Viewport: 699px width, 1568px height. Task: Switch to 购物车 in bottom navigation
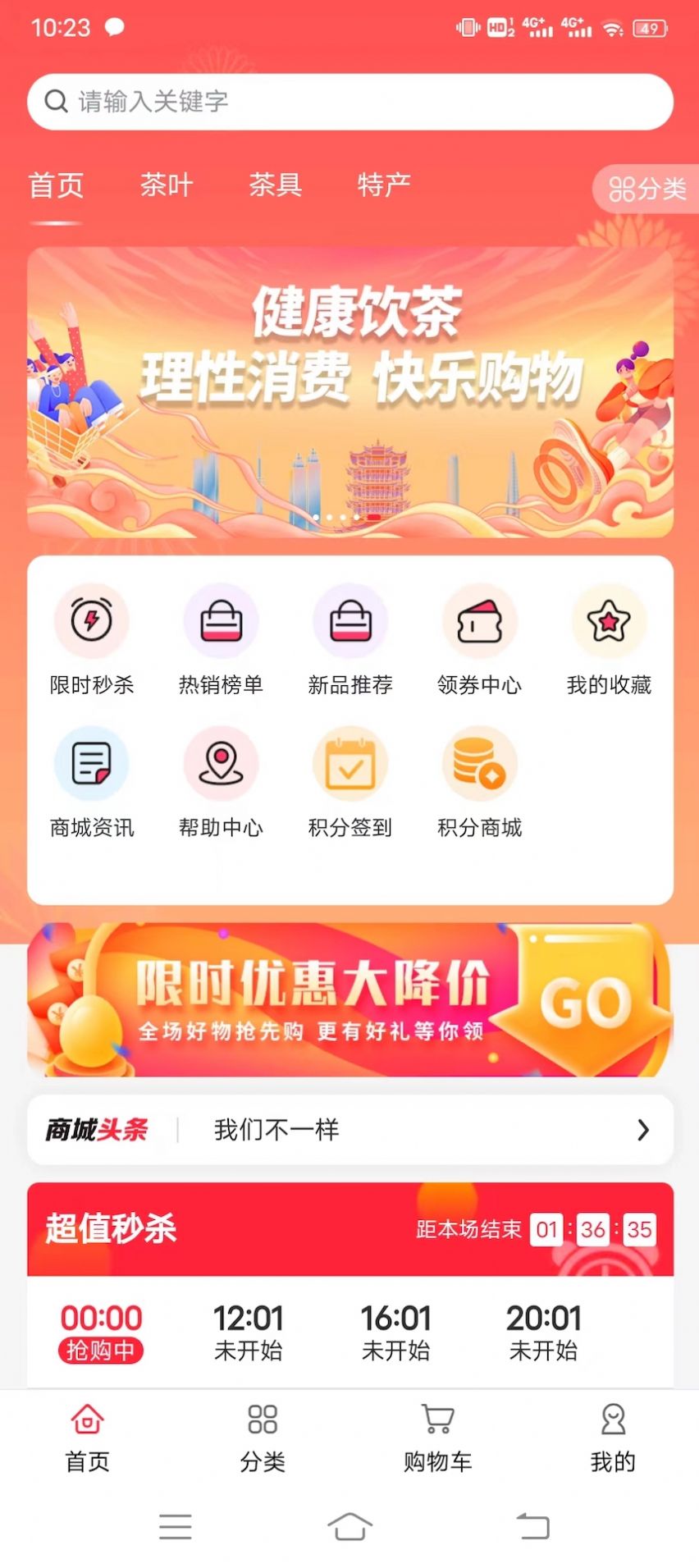click(437, 1438)
